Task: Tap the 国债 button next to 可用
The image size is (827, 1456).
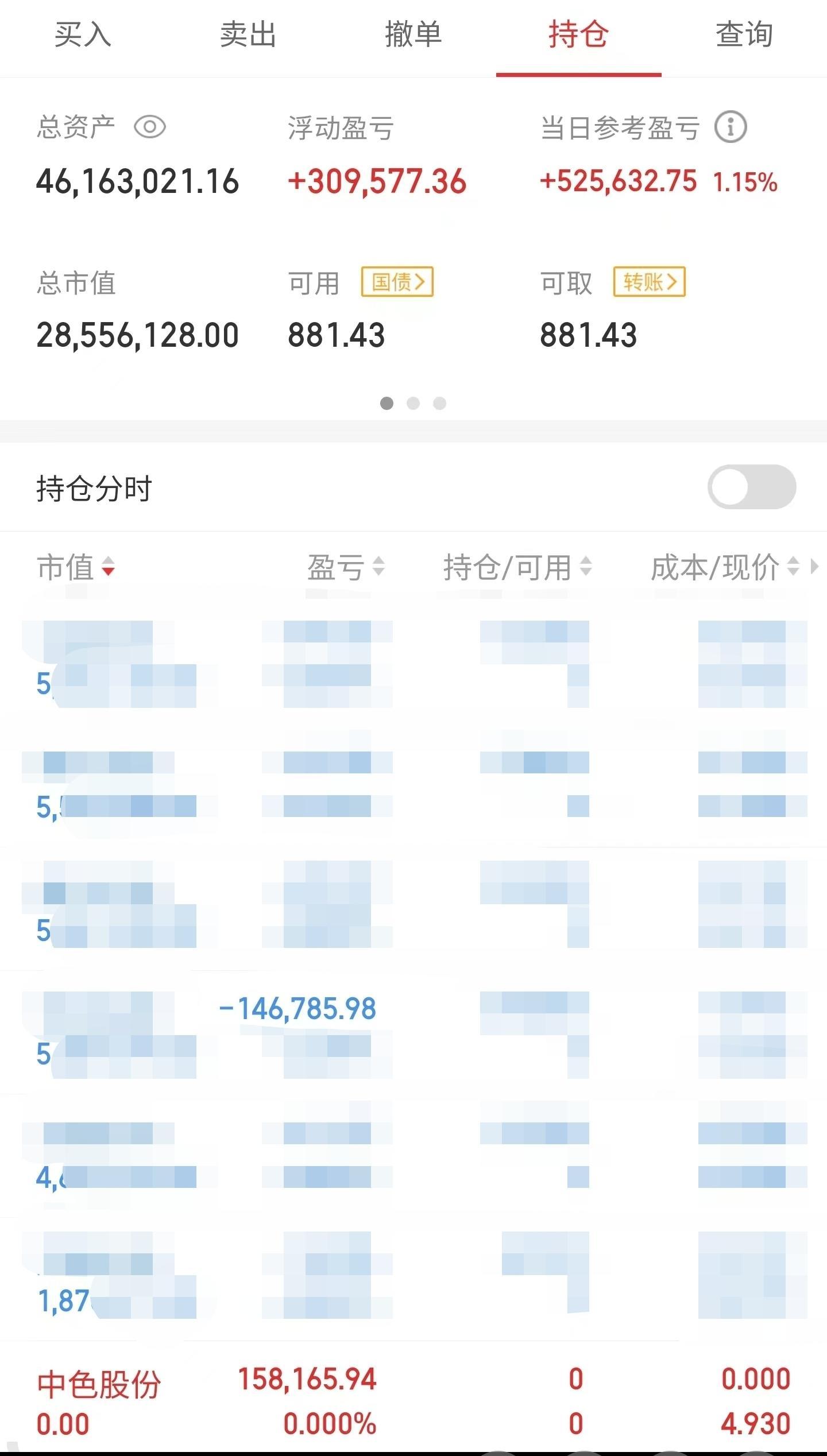Action: (x=397, y=282)
